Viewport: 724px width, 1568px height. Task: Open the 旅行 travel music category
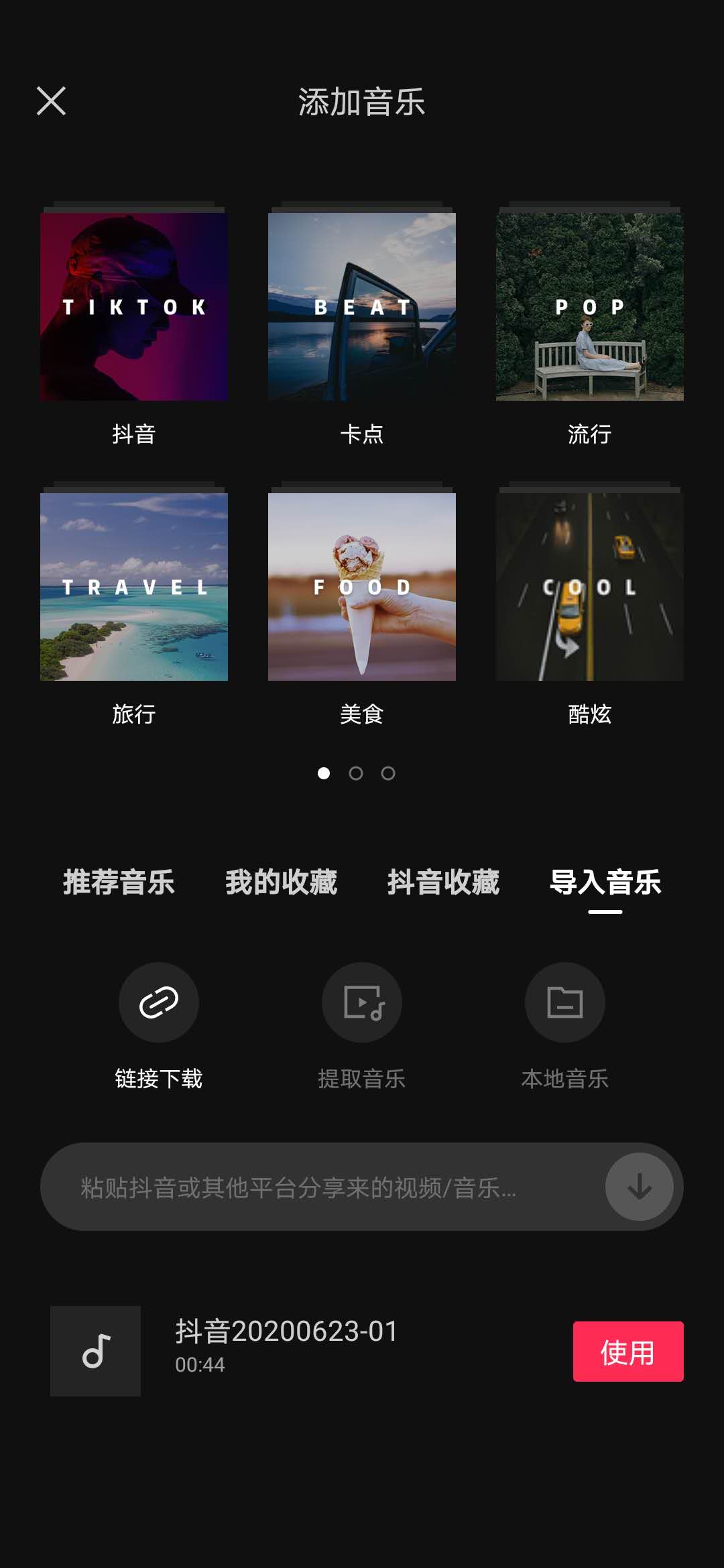click(x=134, y=587)
